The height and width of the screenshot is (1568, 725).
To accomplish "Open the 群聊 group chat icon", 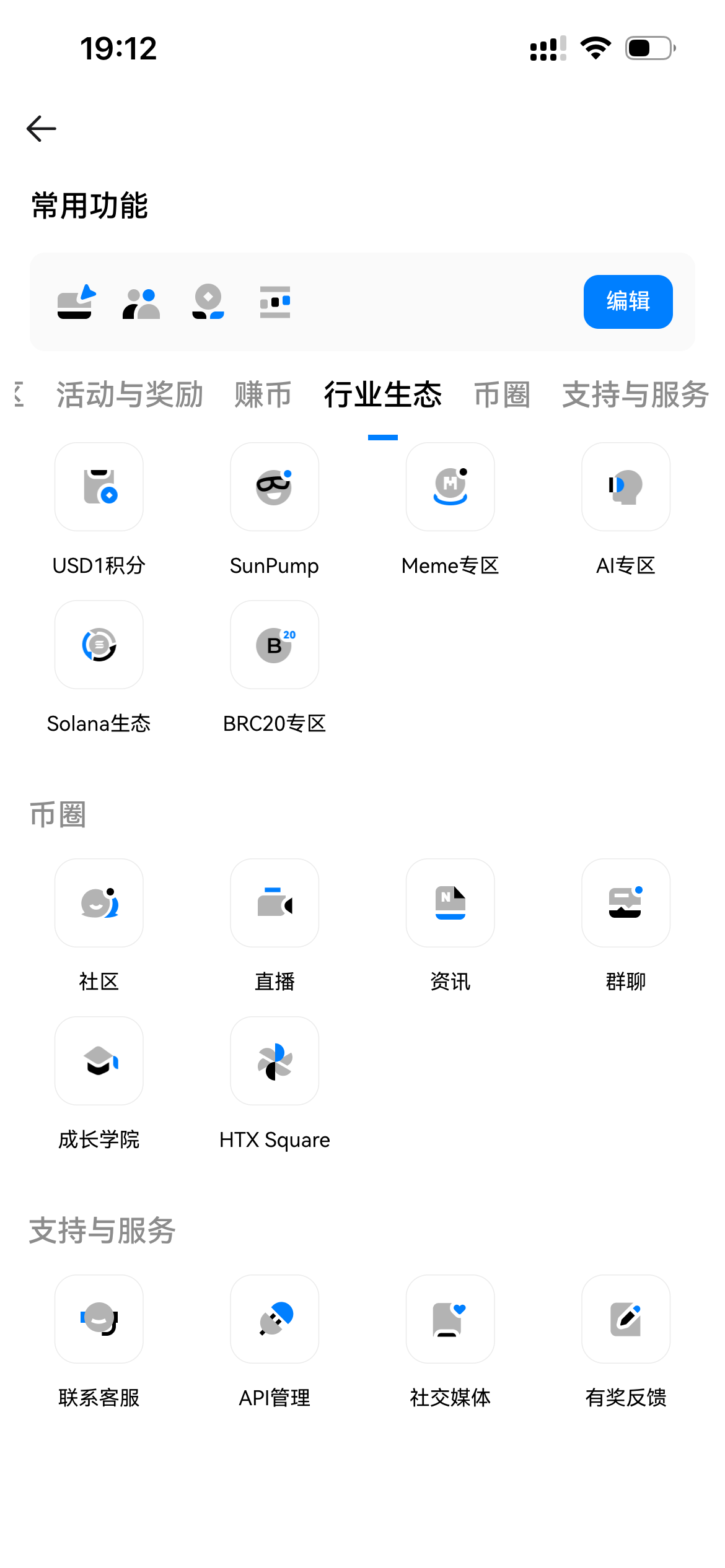I will pos(626,903).
